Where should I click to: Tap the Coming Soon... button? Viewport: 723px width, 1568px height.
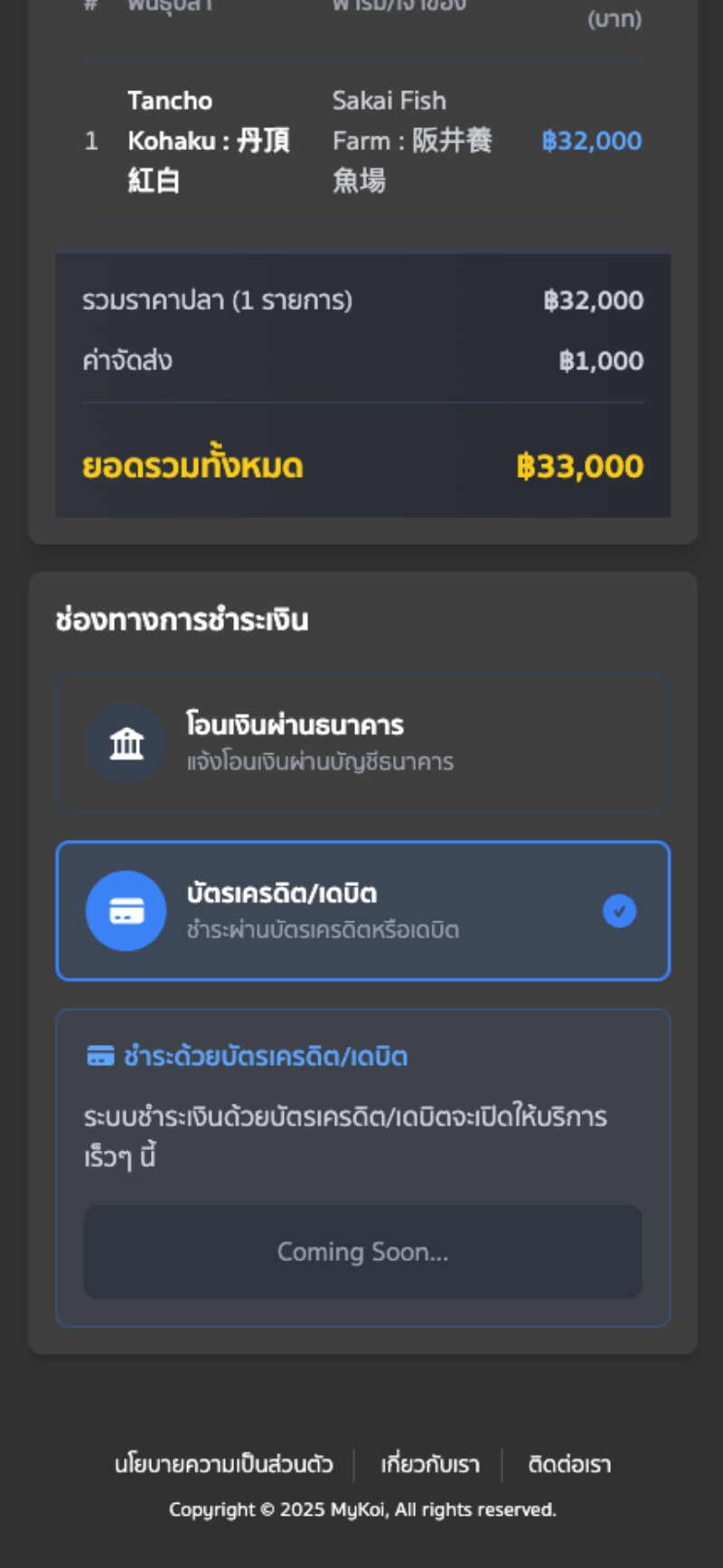point(362,1252)
